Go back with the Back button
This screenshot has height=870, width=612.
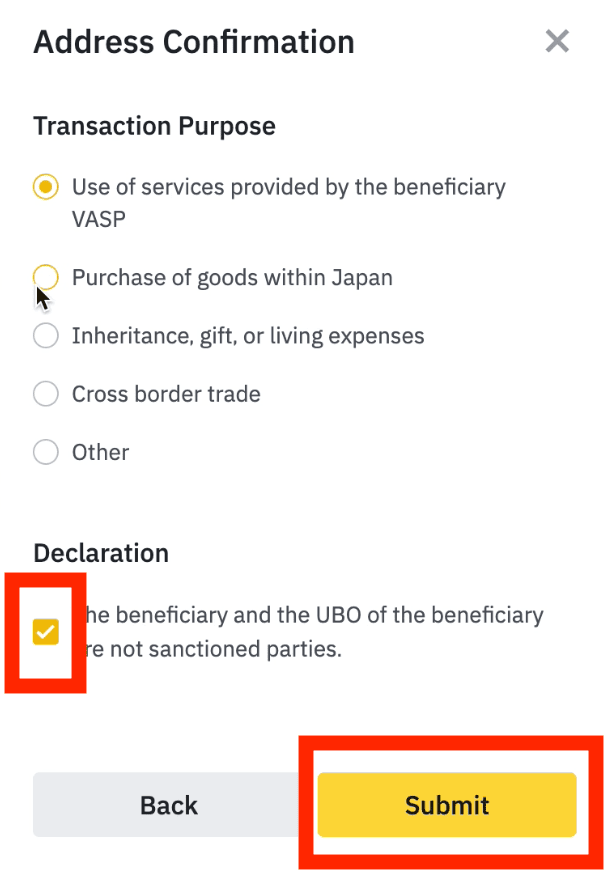[x=169, y=805]
